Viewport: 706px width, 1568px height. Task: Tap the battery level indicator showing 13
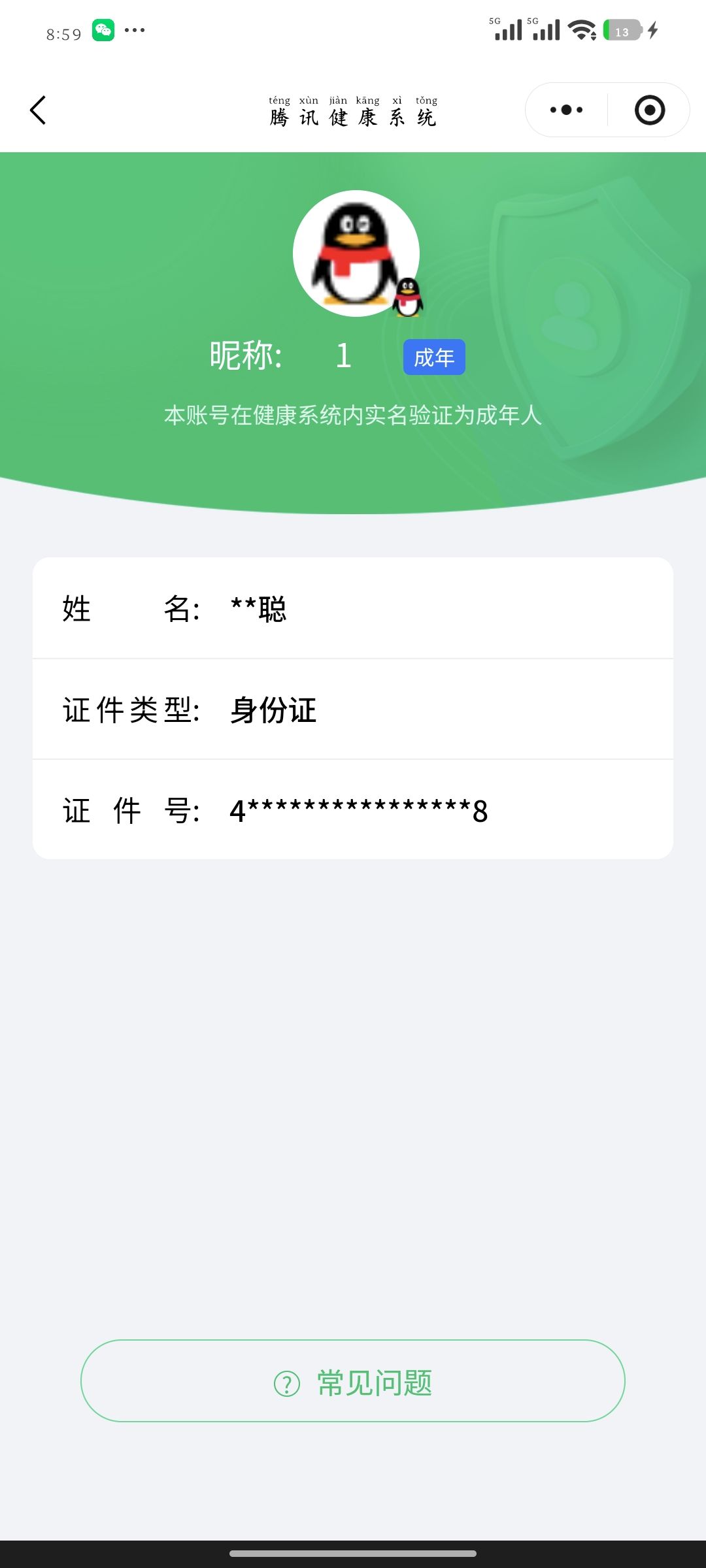620,29
